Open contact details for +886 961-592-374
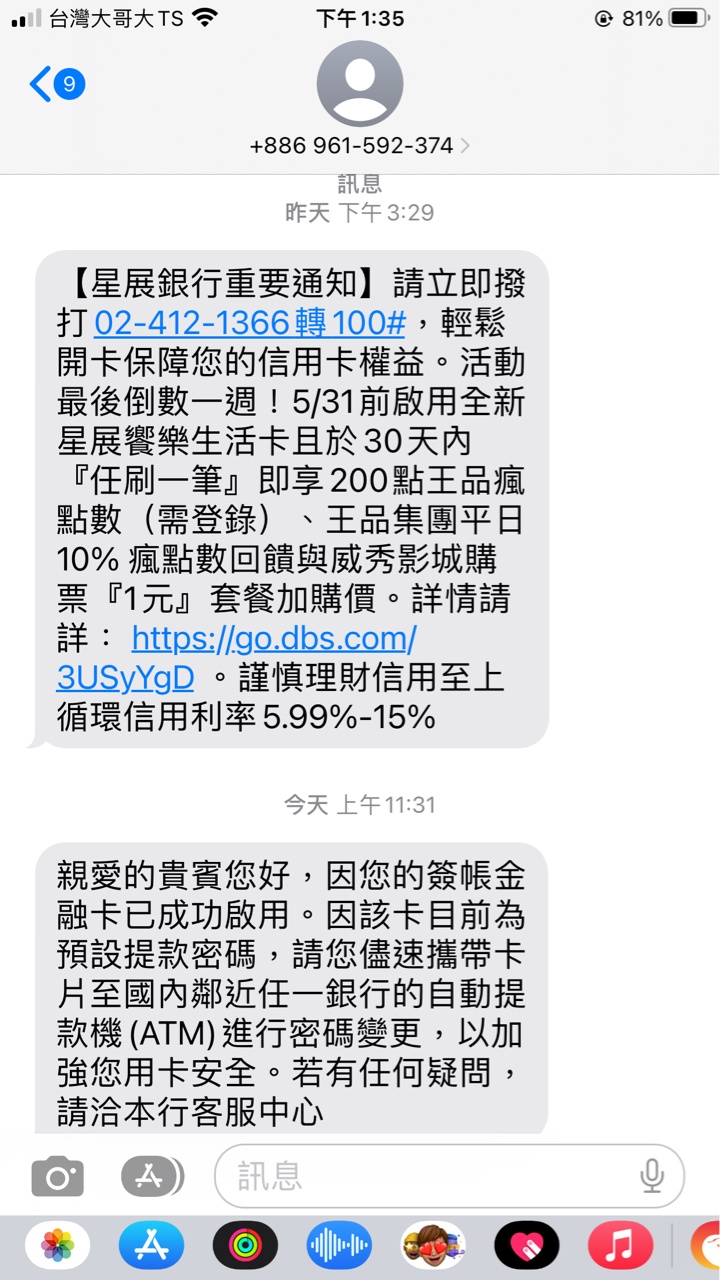Screen dimensions: 720x1280 [x=360, y=145]
